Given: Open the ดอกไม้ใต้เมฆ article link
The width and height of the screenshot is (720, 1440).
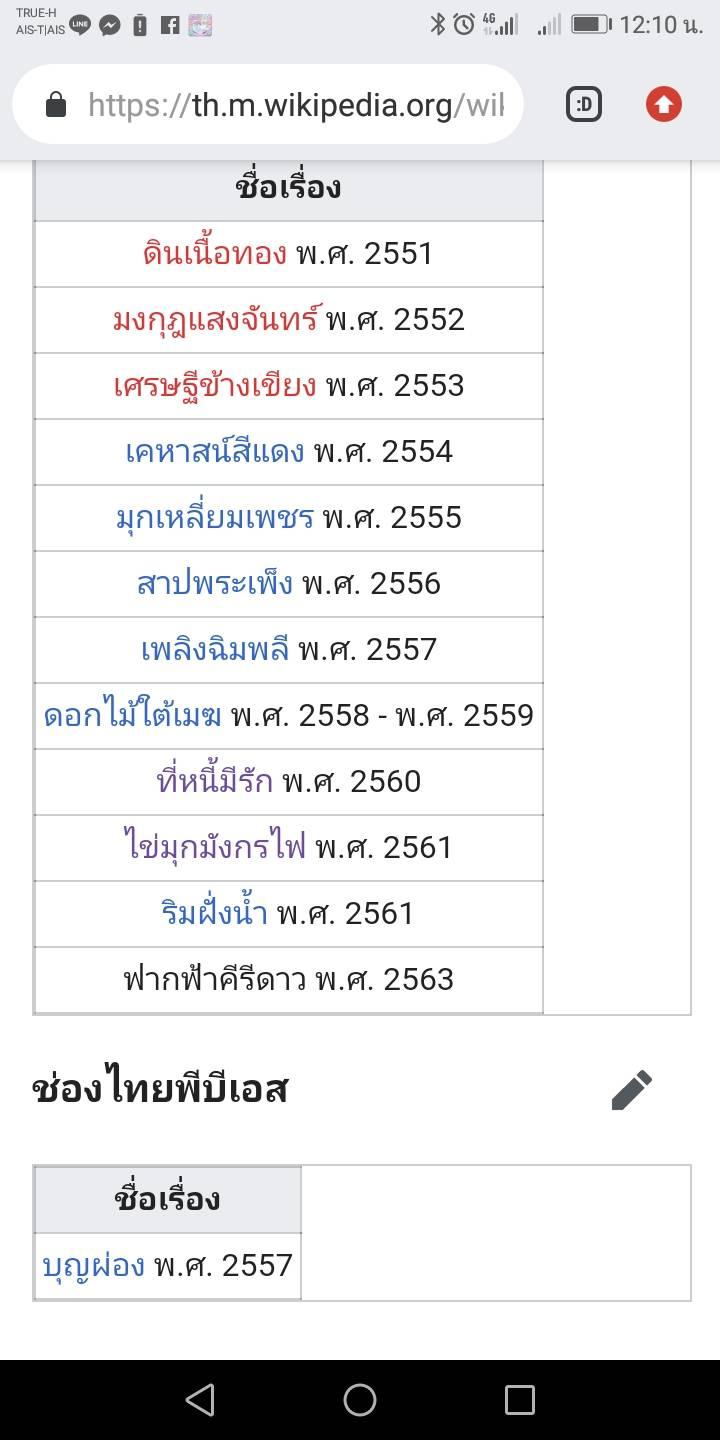Looking at the screenshot, I should (132, 715).
